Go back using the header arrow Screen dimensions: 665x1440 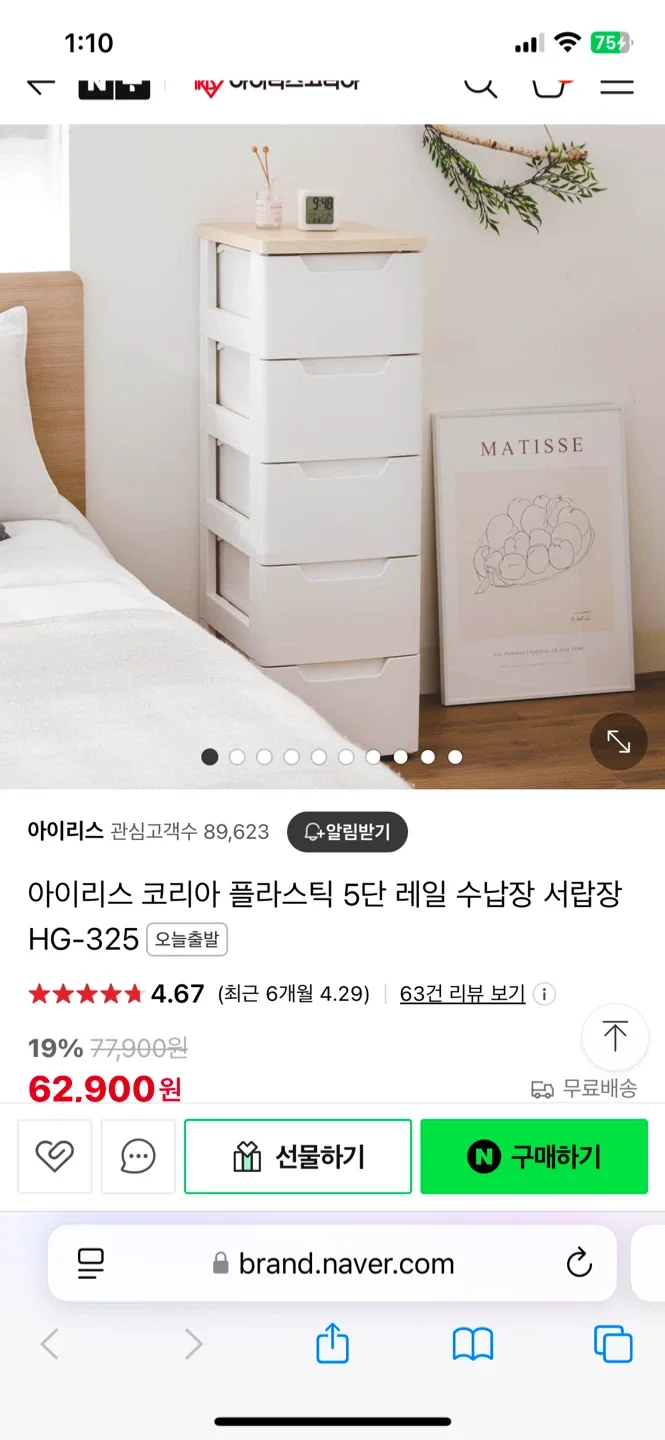click(40, 84)
